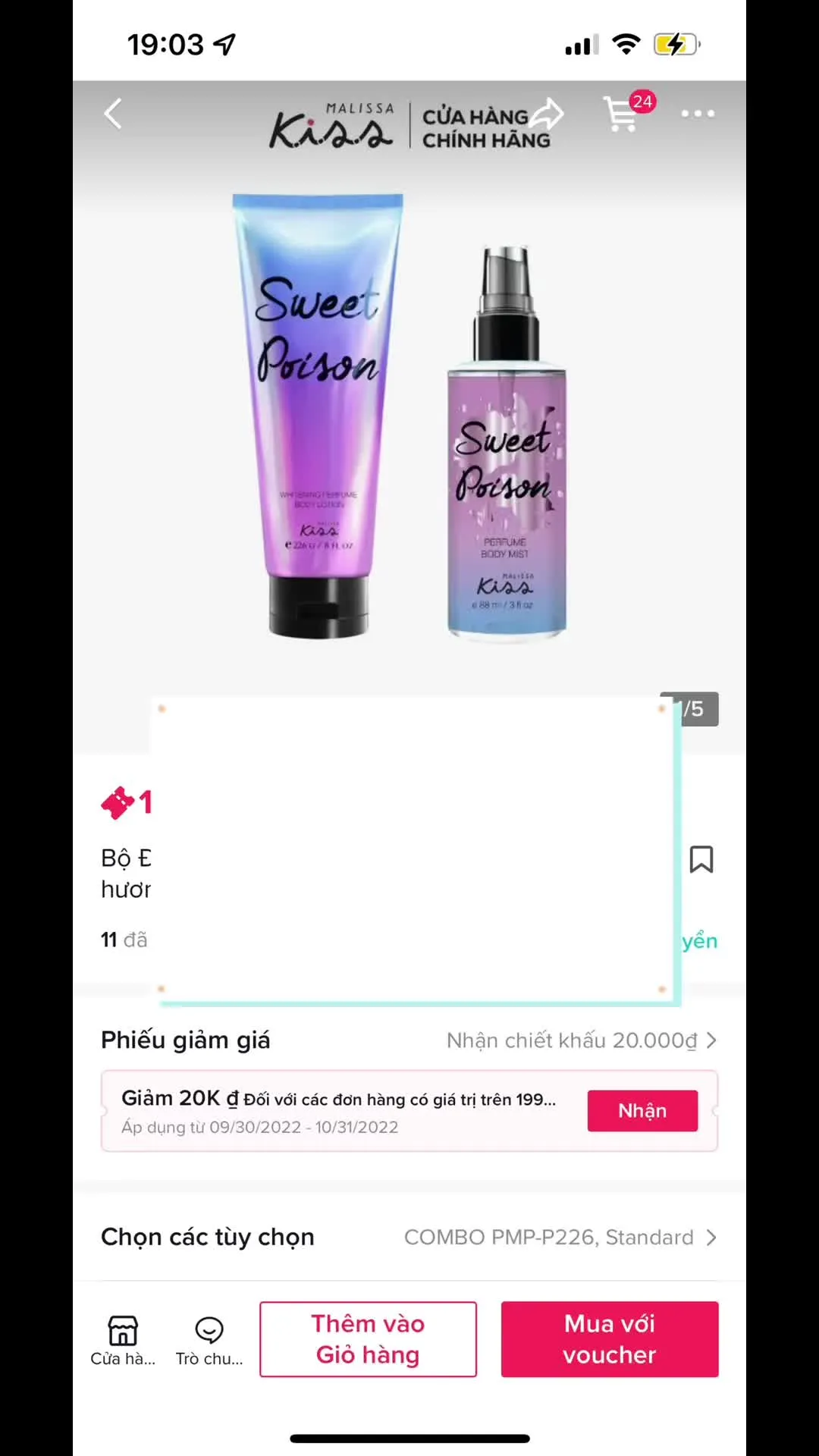819x1456 pixels.
Task: Buy now with Mua với voucher
Action: (610, 1339)
